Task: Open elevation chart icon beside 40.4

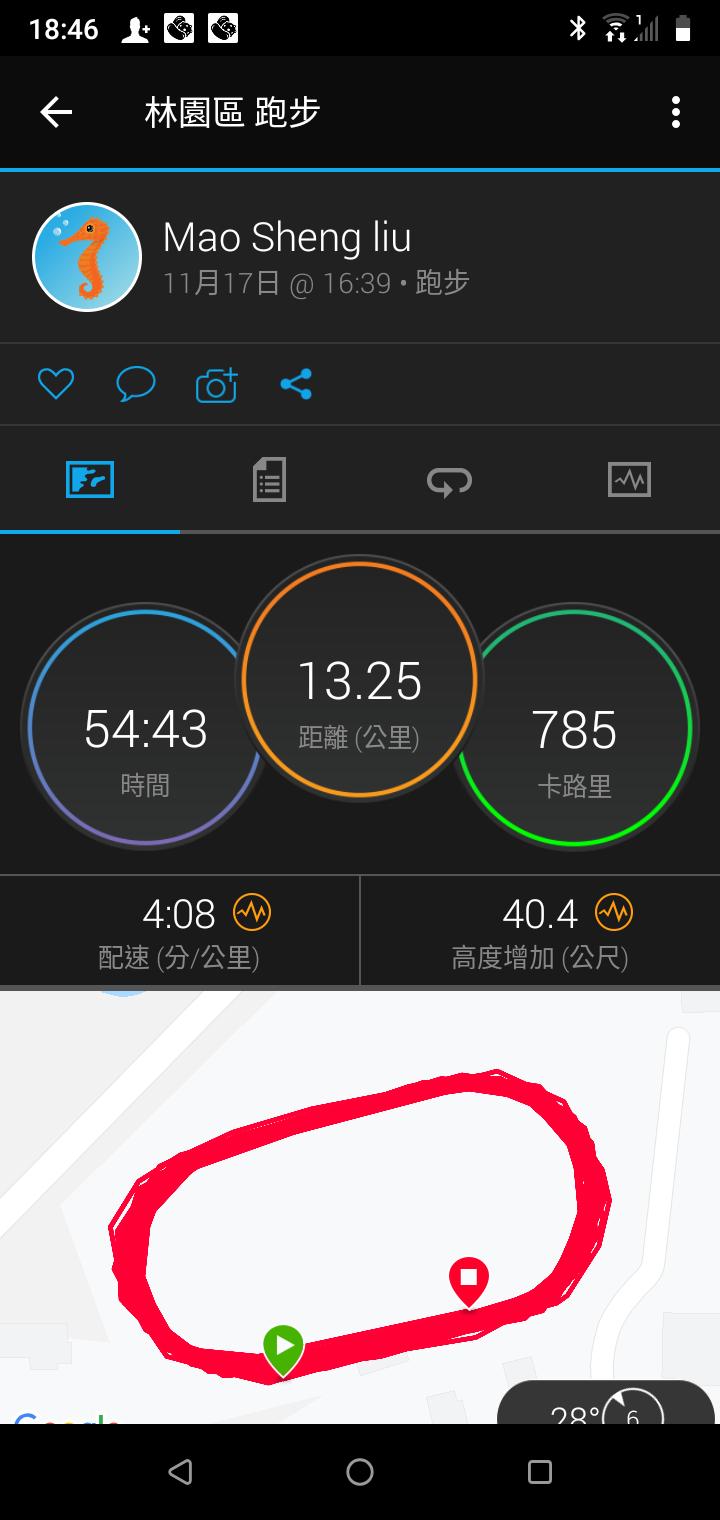Action: coord(614,912)
